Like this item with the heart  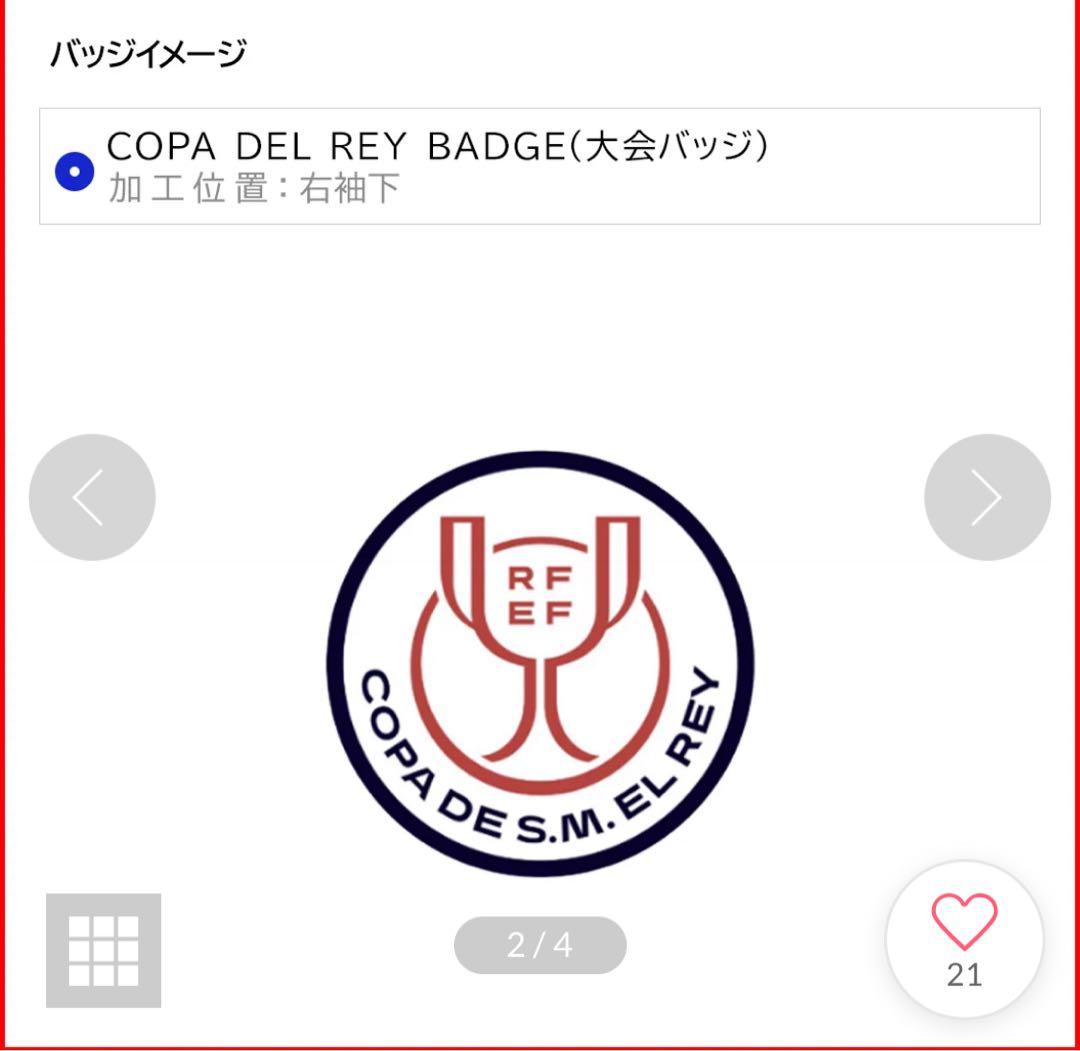964,924
